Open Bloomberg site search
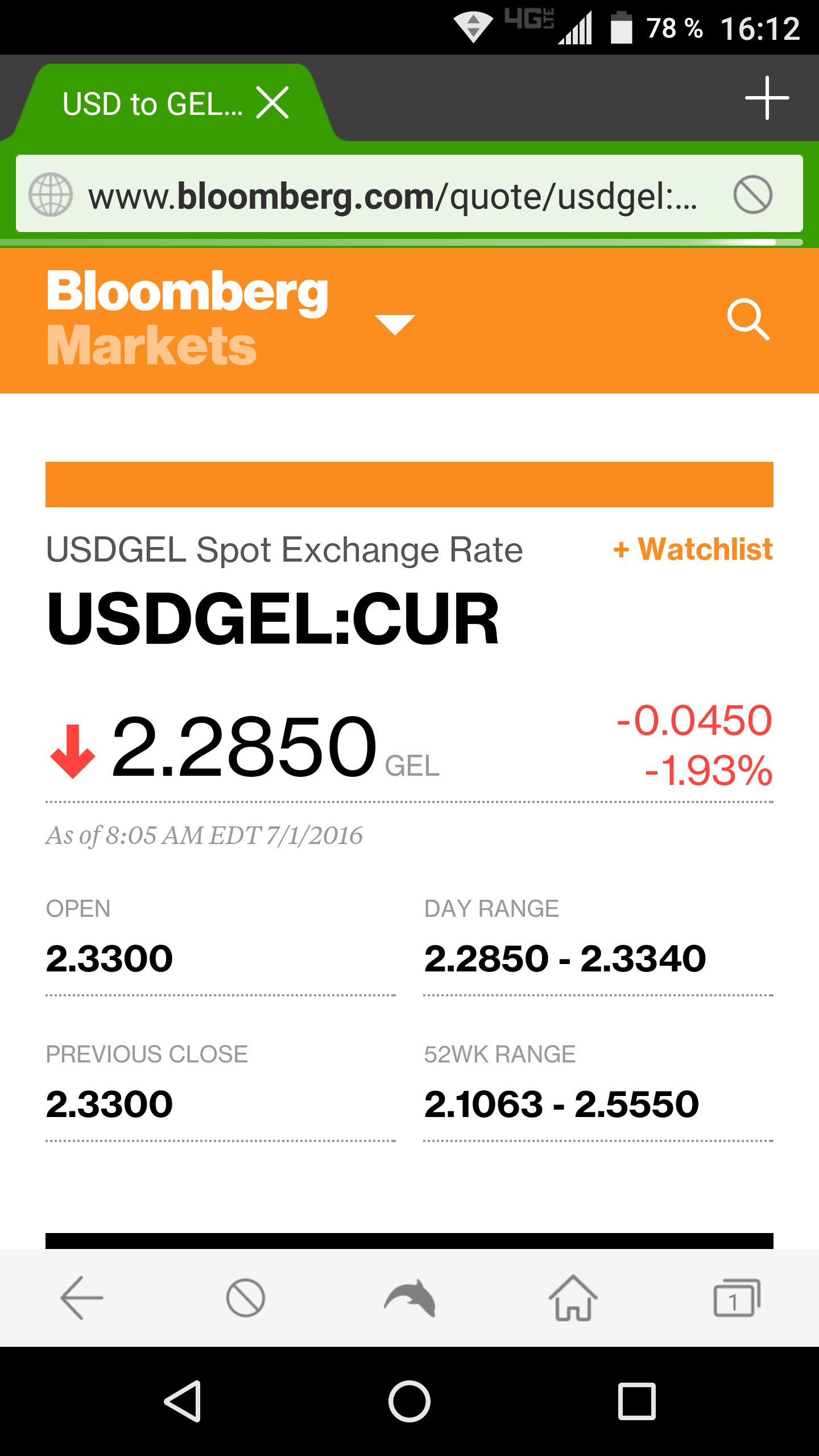This screenshot has width=819, height=1456. [748, 319]
